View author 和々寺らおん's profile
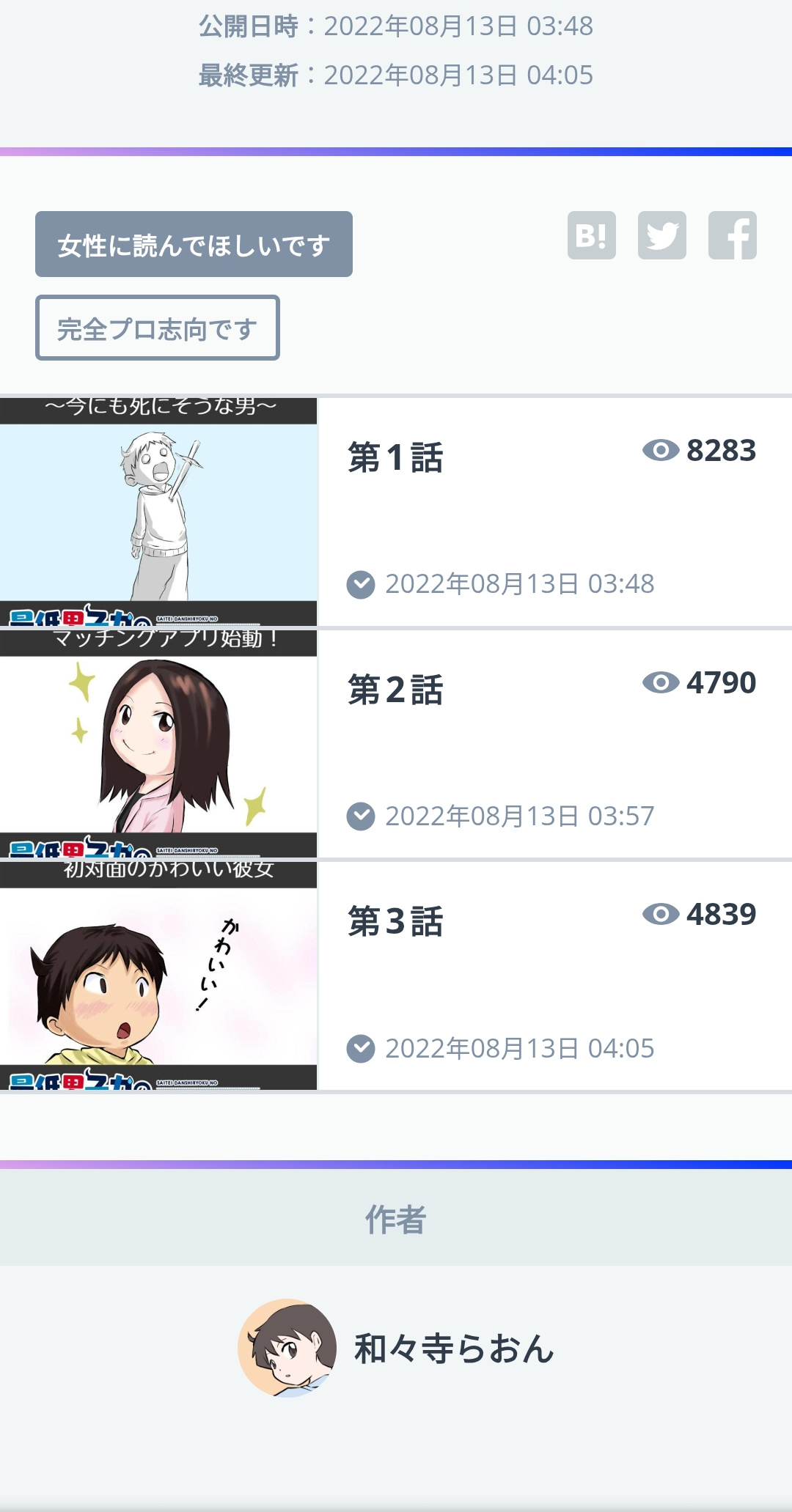792x1512 pixels. pyautogui.click(x=396, y=1348)
